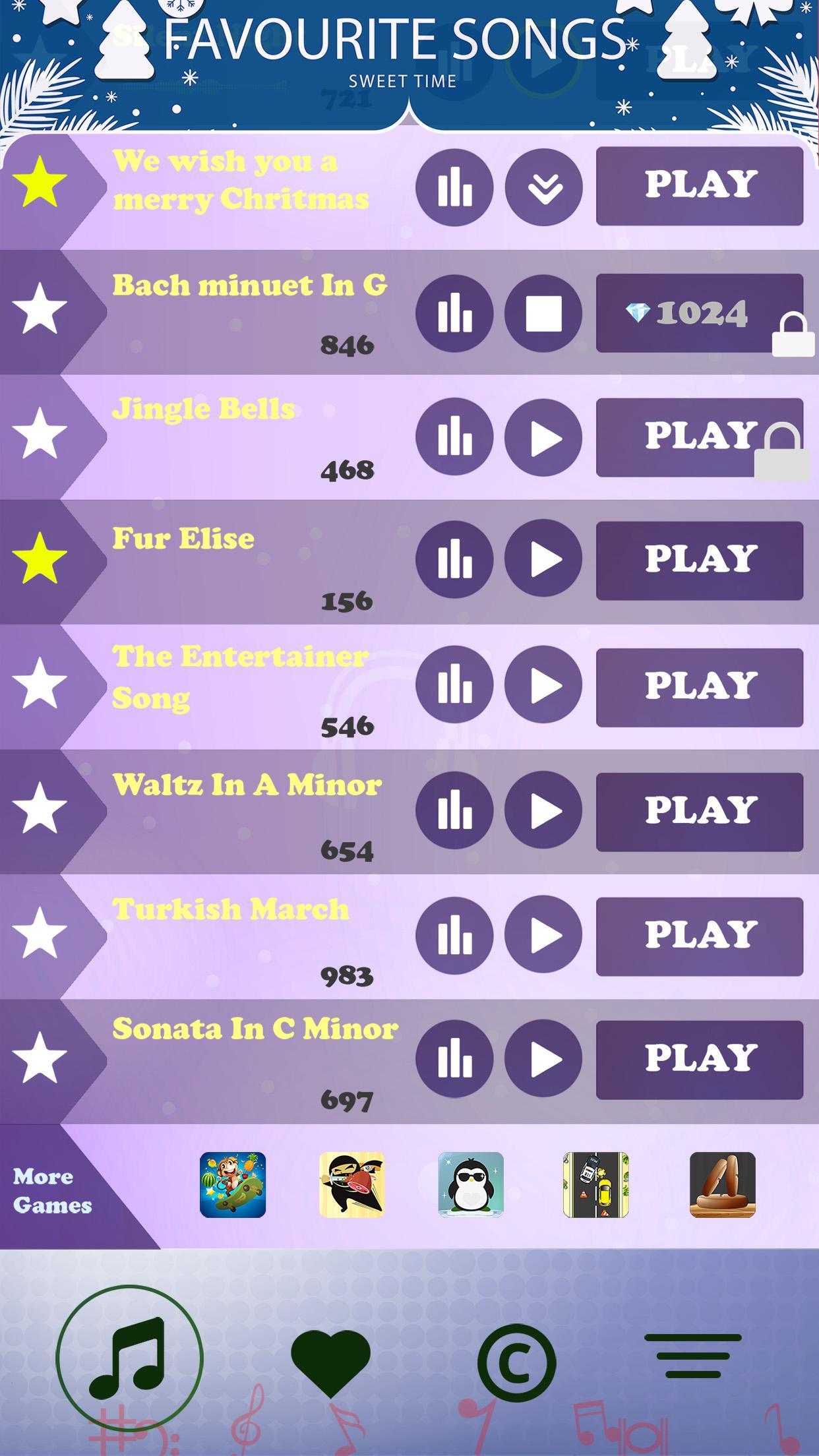Preview the Jingle Bells song
Viewport: 819px width, 1456px height.
(x=543, y=437)
